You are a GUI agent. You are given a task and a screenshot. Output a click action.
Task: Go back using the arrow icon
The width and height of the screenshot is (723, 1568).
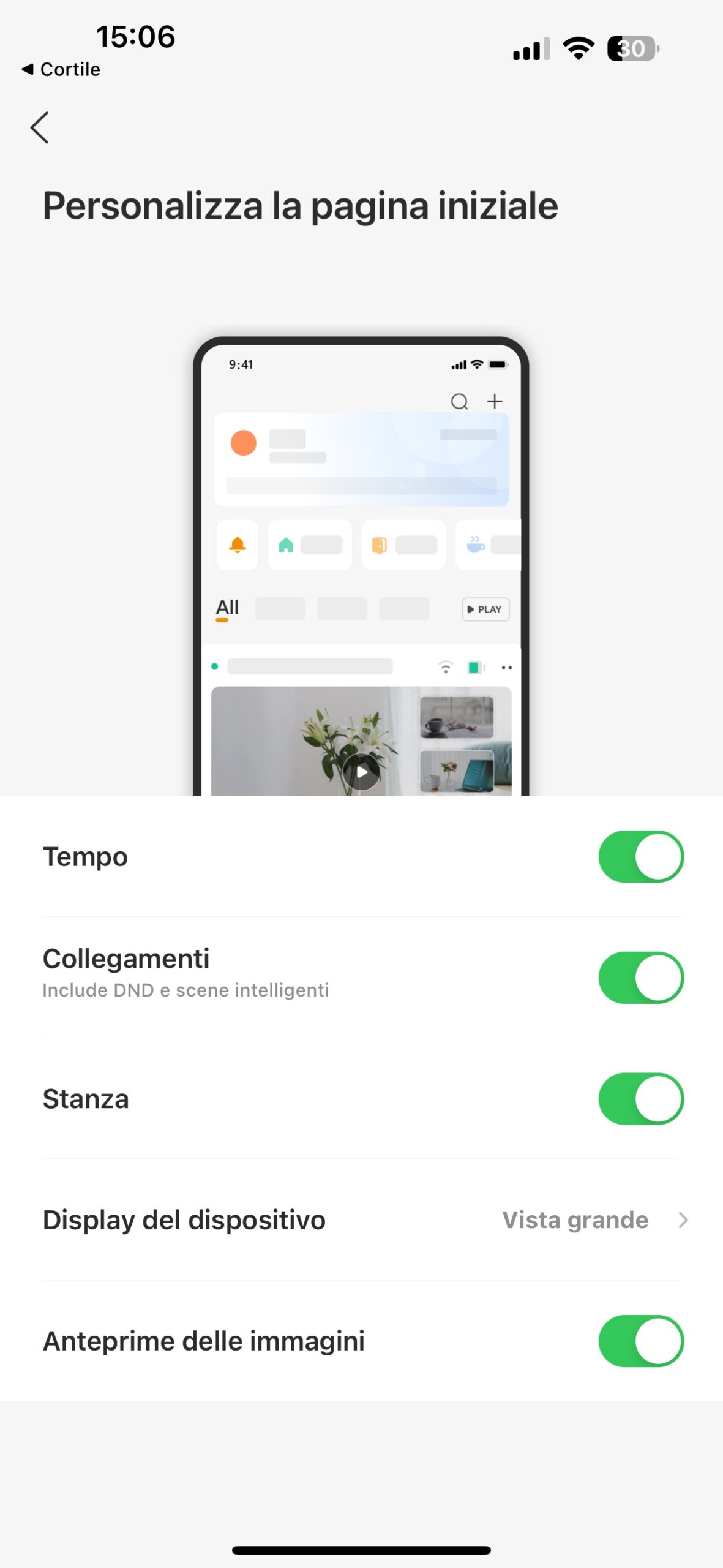tap(39, 127)
